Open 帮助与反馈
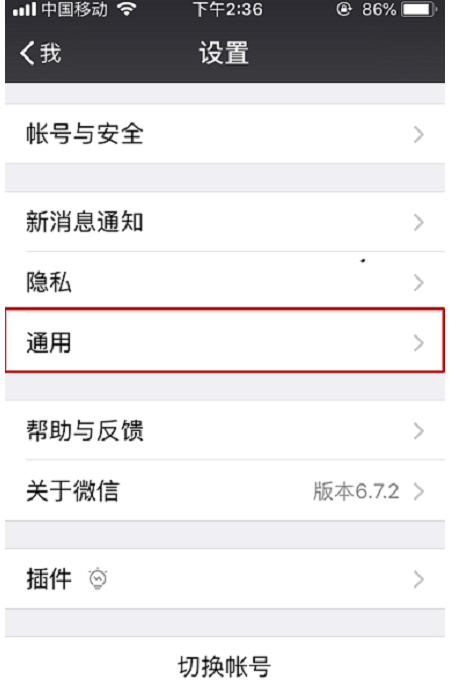The image size is (449, 686). coord(225,430)
